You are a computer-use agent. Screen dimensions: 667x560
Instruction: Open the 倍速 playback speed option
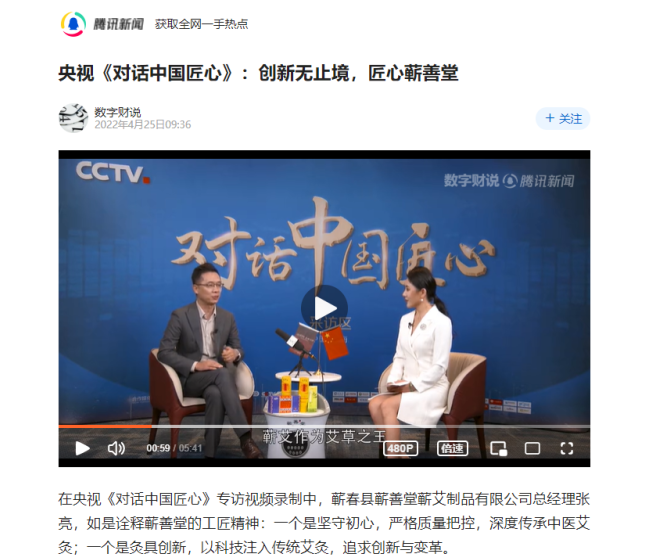pos(452,448)
